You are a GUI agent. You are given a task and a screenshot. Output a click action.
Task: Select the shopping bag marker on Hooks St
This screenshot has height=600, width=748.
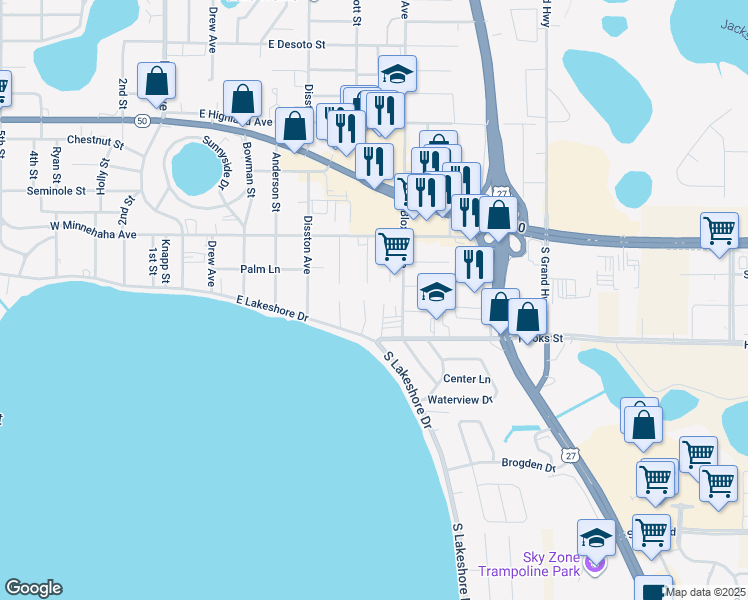[x=527, y=321]
